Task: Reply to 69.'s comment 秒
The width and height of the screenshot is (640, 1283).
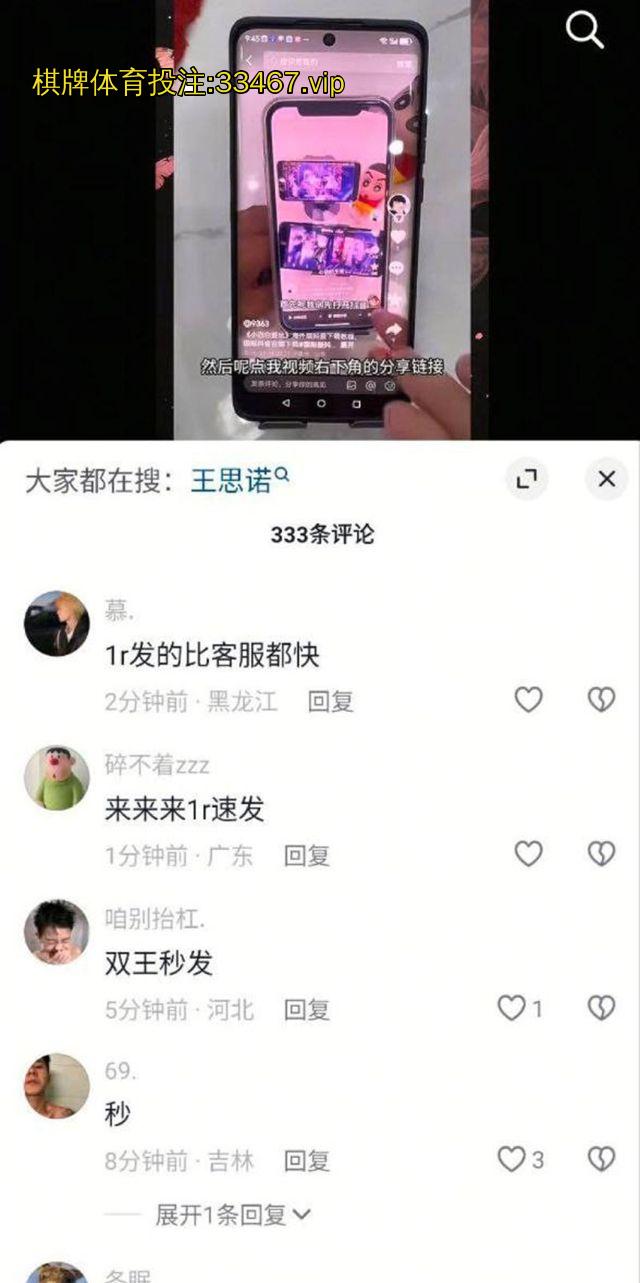Action: pos(306,1162)
